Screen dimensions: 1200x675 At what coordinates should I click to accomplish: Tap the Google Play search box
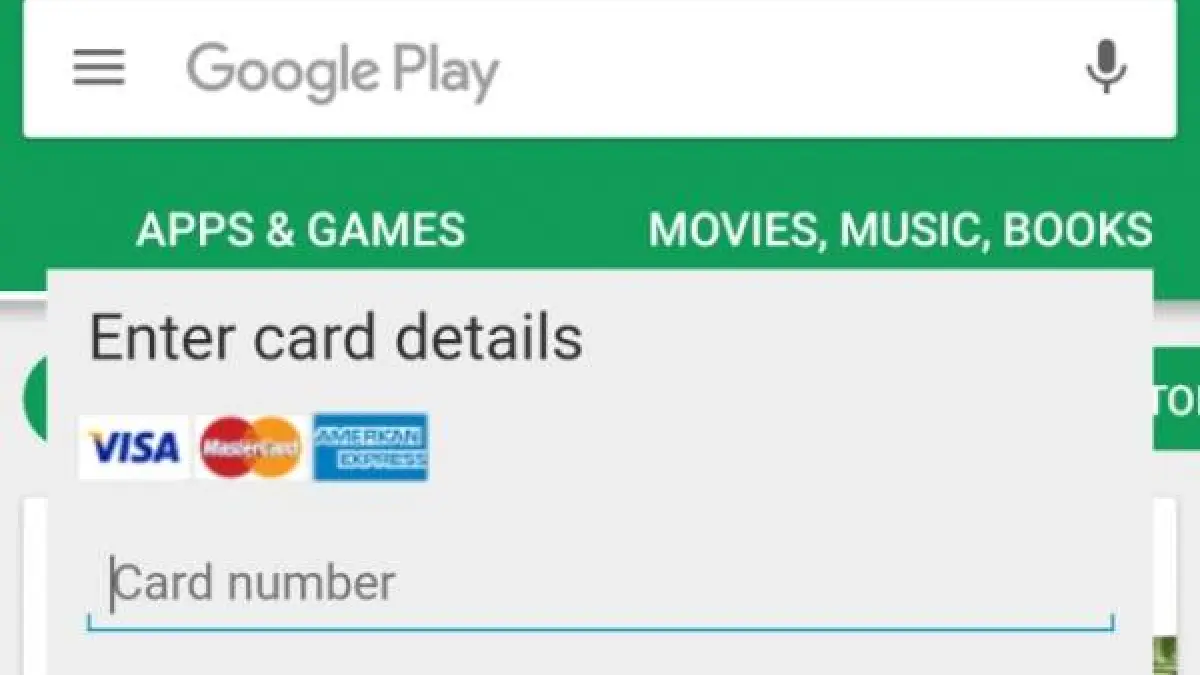coord(600,72)
